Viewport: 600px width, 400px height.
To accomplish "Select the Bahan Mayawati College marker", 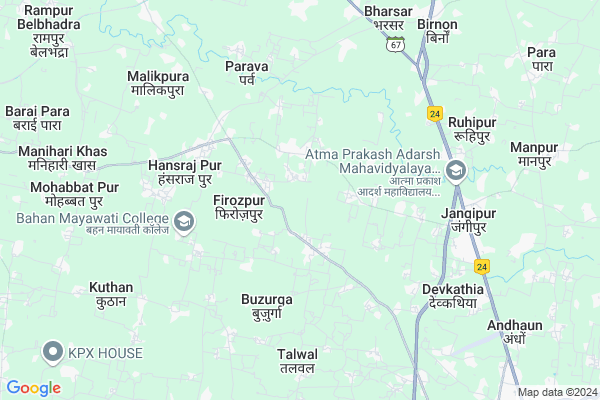I will pyautogui.click(x=184, y=221).
